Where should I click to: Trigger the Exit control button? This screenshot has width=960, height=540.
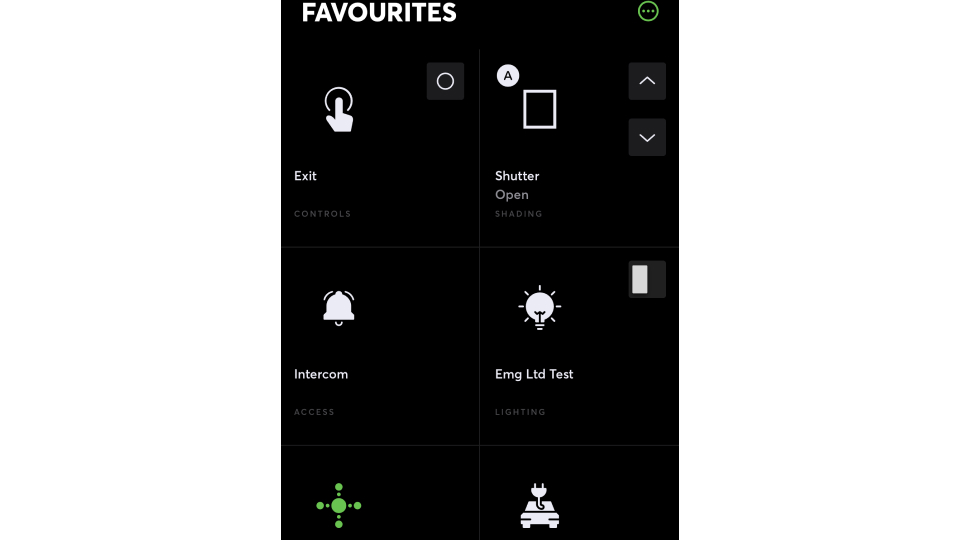445,81
